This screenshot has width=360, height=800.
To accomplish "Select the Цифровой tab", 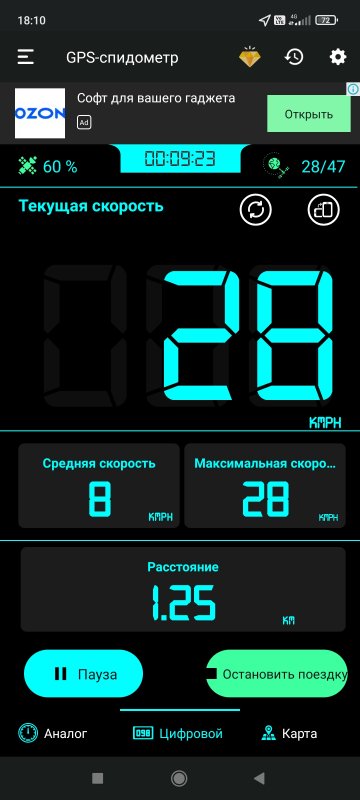I will [178, 734].
